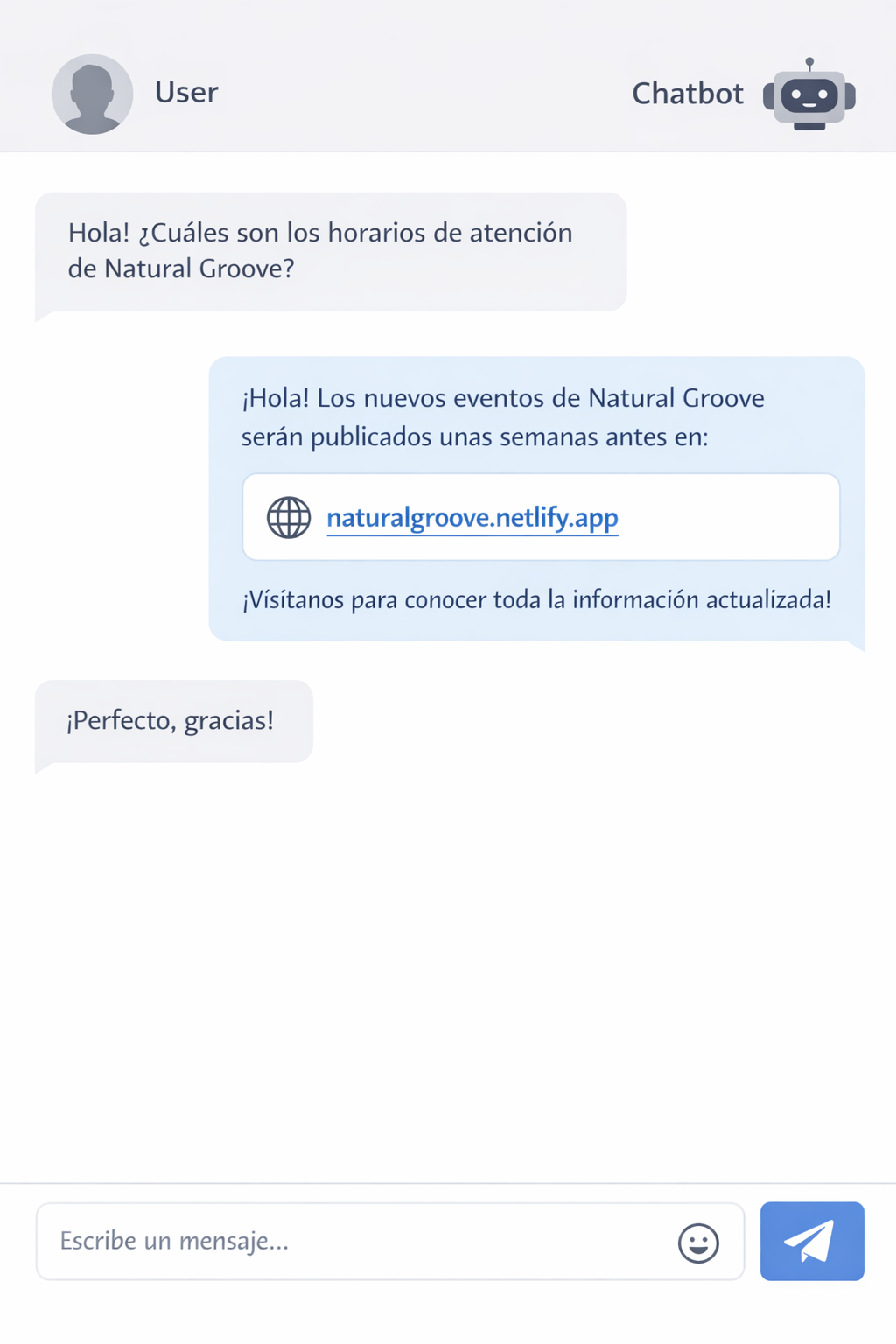Select the '¡Perfecto, gracias!' message bubble
The height and width of the screenshot is (1344, 896).
[x=173, y=720]
